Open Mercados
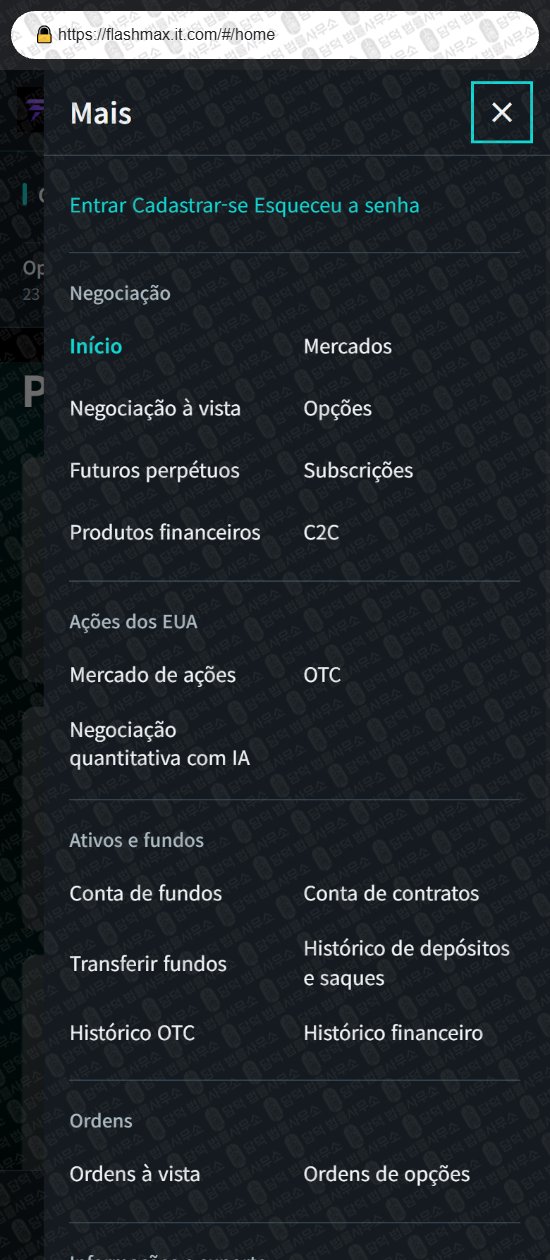 (x=348, y=347)
